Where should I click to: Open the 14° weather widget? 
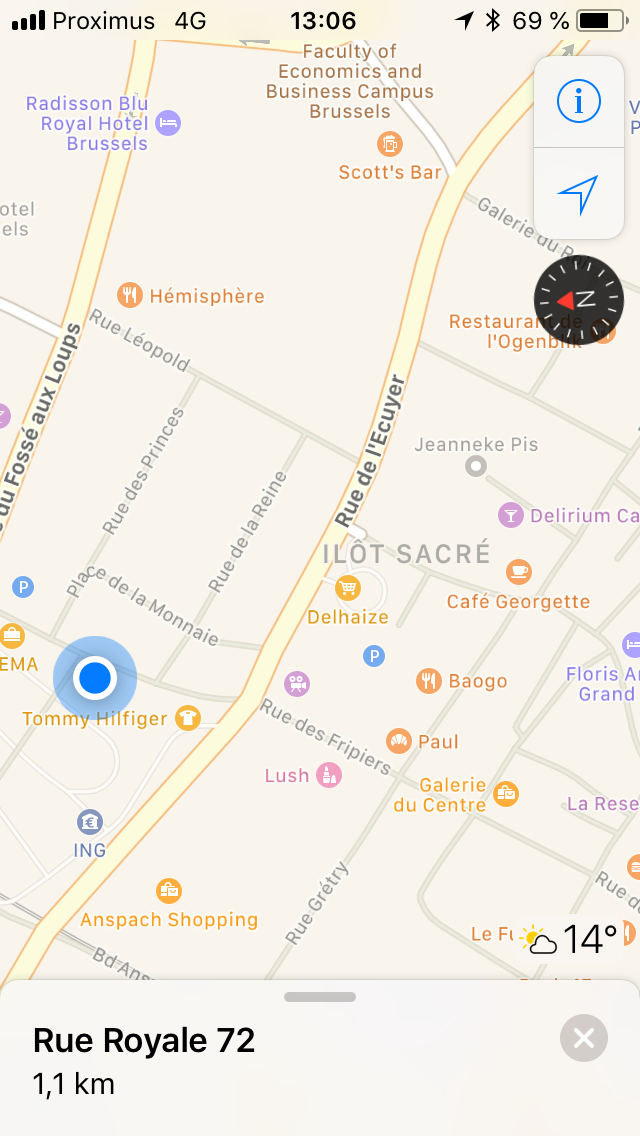[x=570, y=939]
